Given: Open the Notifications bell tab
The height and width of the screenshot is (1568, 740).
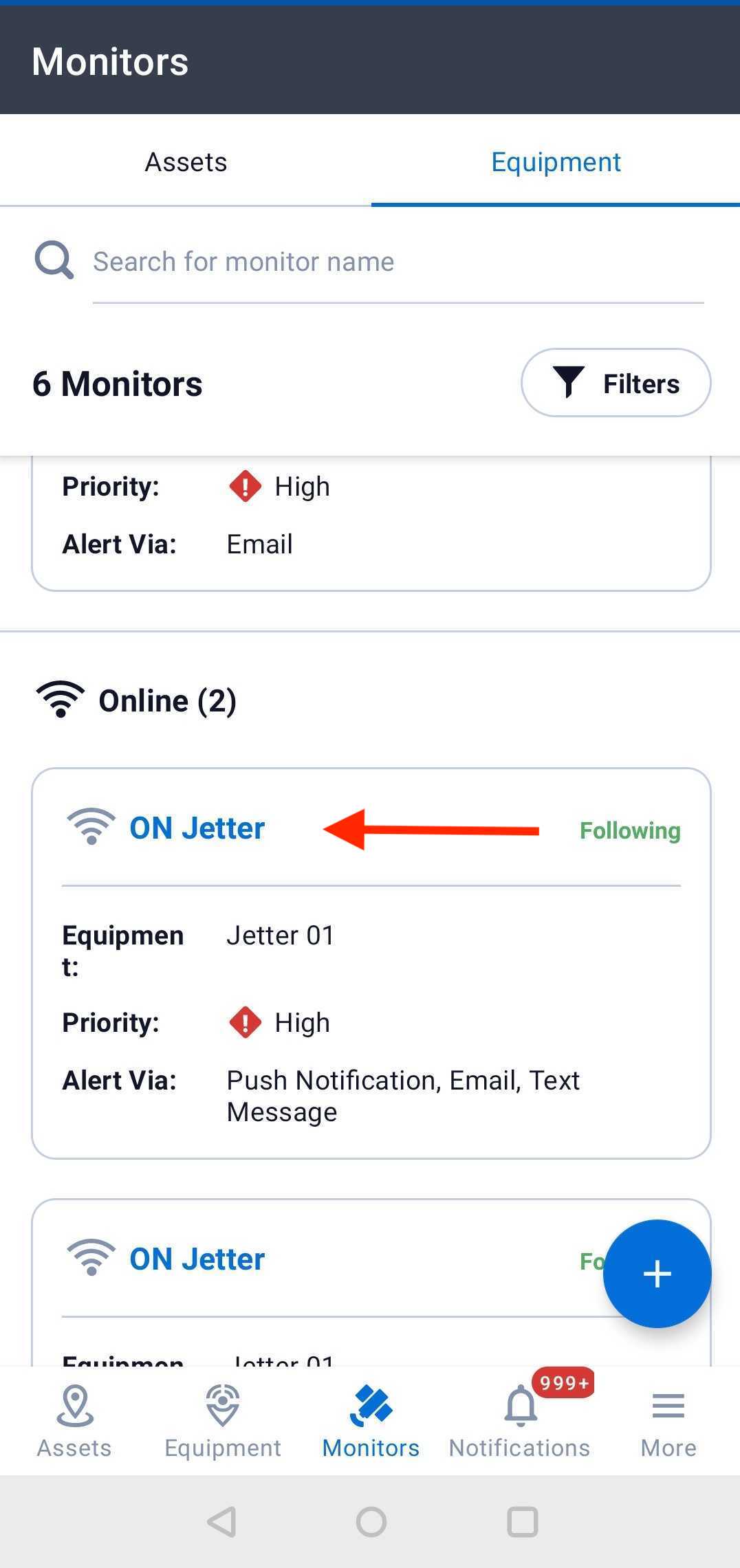Looking at the screenshot, I should (520, 1422).
